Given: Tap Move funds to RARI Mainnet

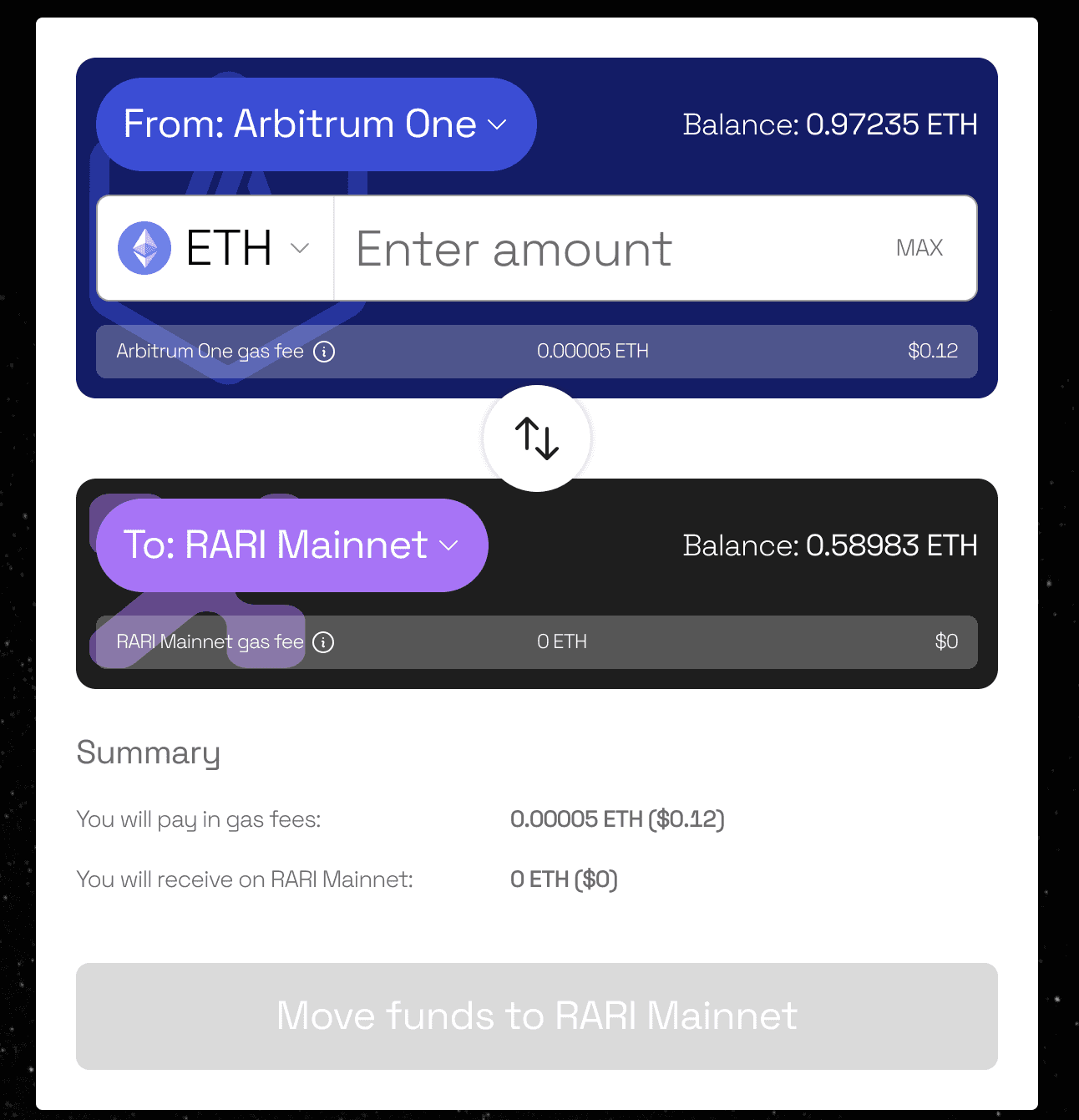Looking at the screenshot, I should click(537, 1016).
